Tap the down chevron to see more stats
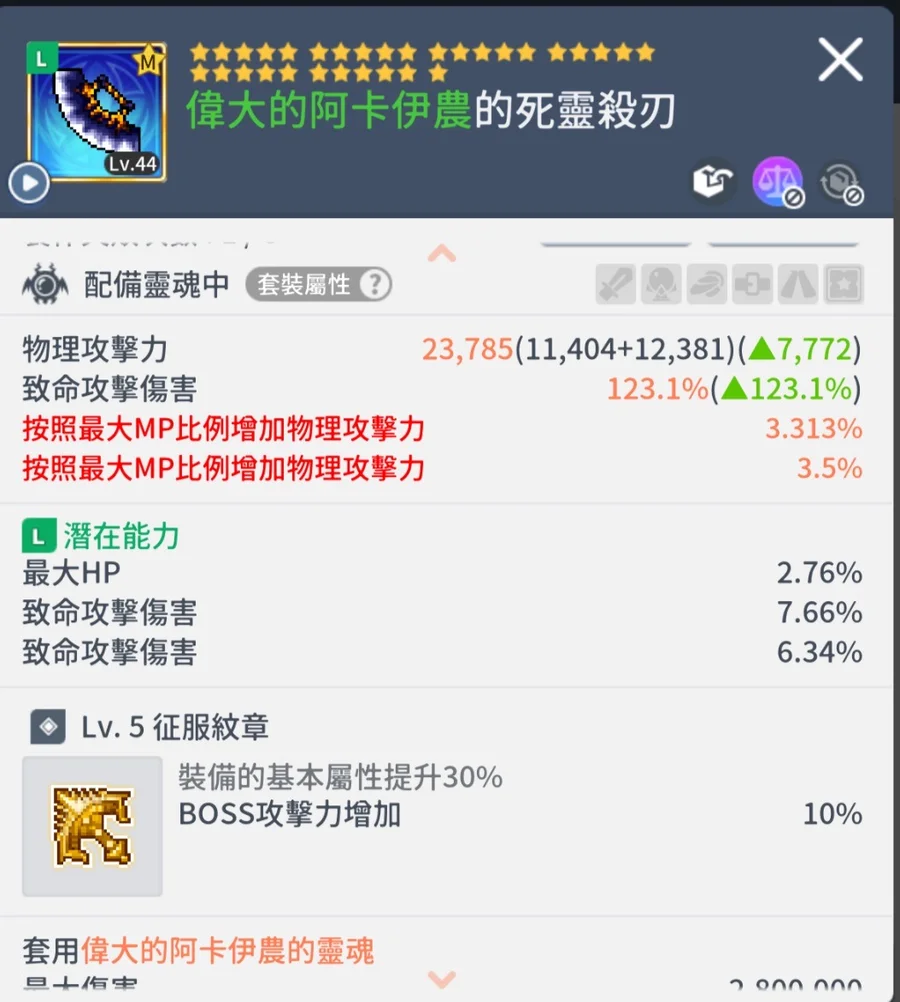The height and width of the screenshot is (1002, 900). [x=441, y=978]
